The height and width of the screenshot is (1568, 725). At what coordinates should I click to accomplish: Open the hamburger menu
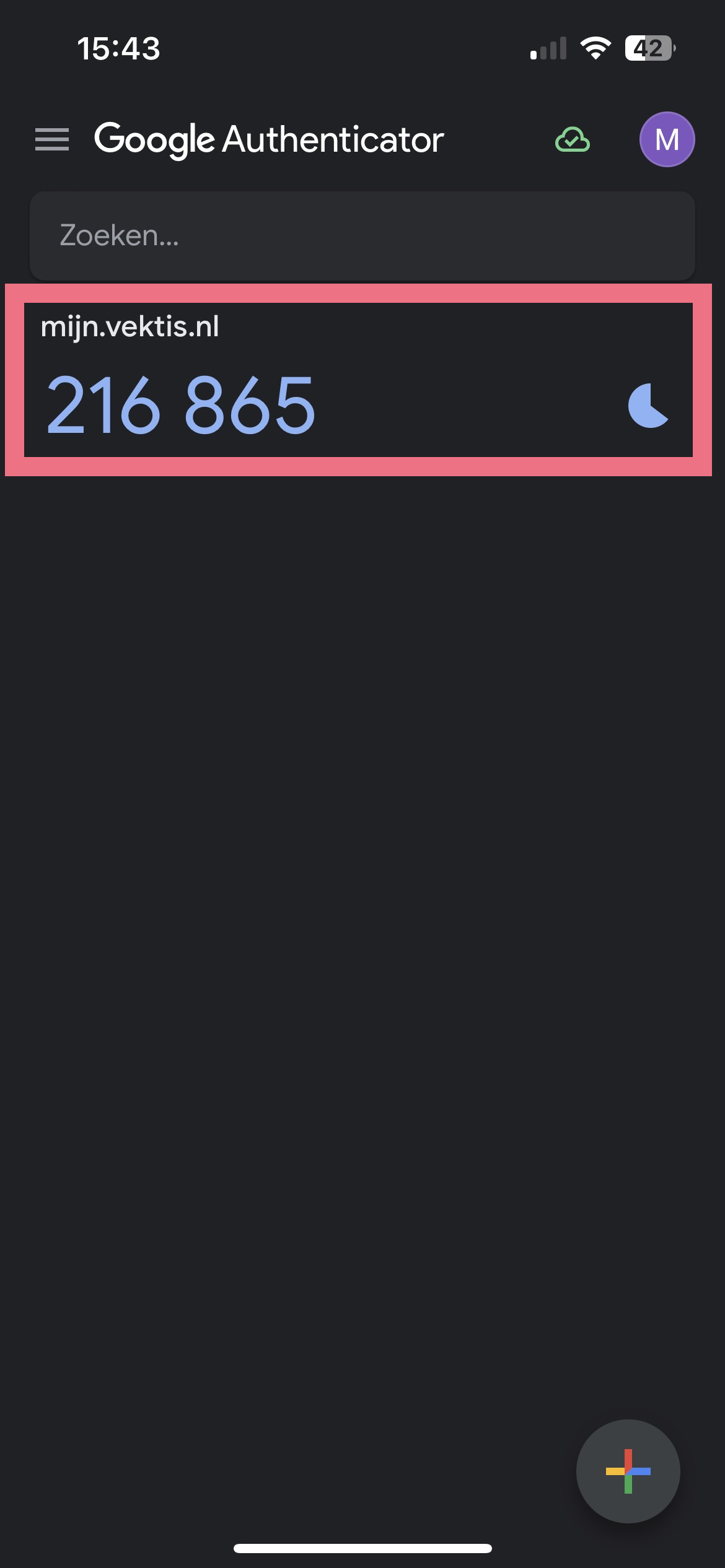[x=52, y=139]
